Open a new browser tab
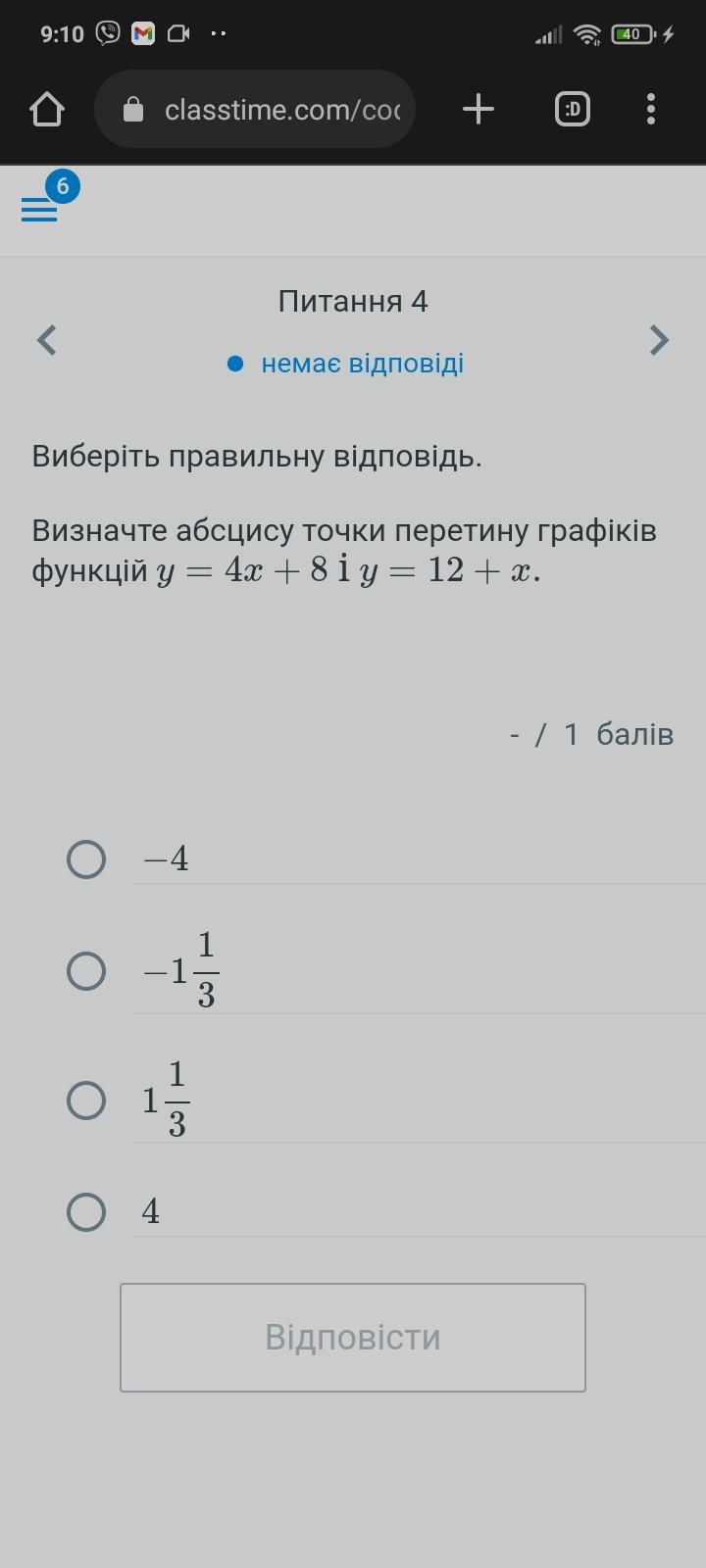The width and height of the screenshot is (706, 1568). [478, 109]
